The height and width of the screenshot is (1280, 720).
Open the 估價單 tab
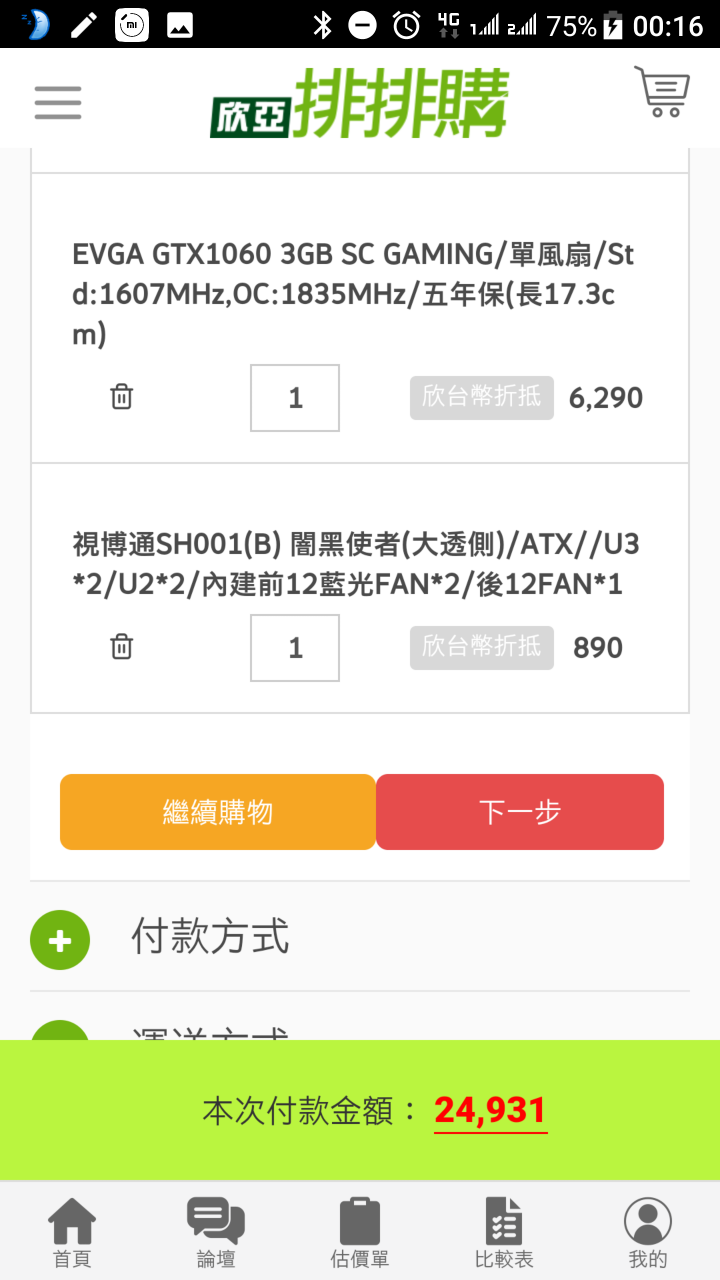point(360,1232)
